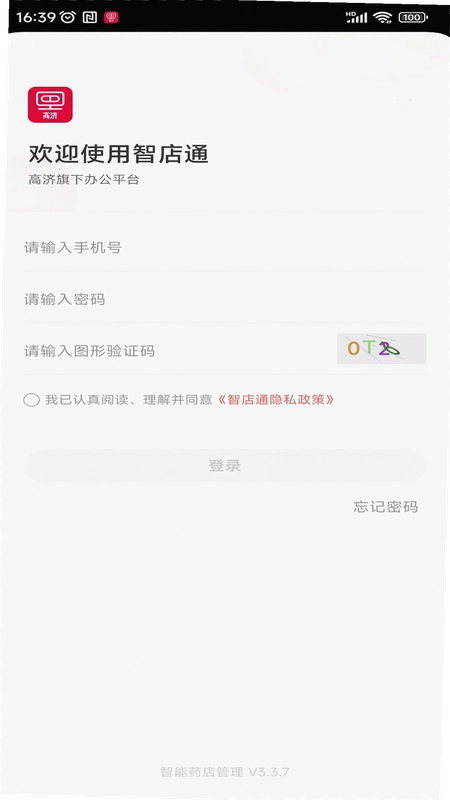Open the 智店通隐私政策 link

click(276, 399)
